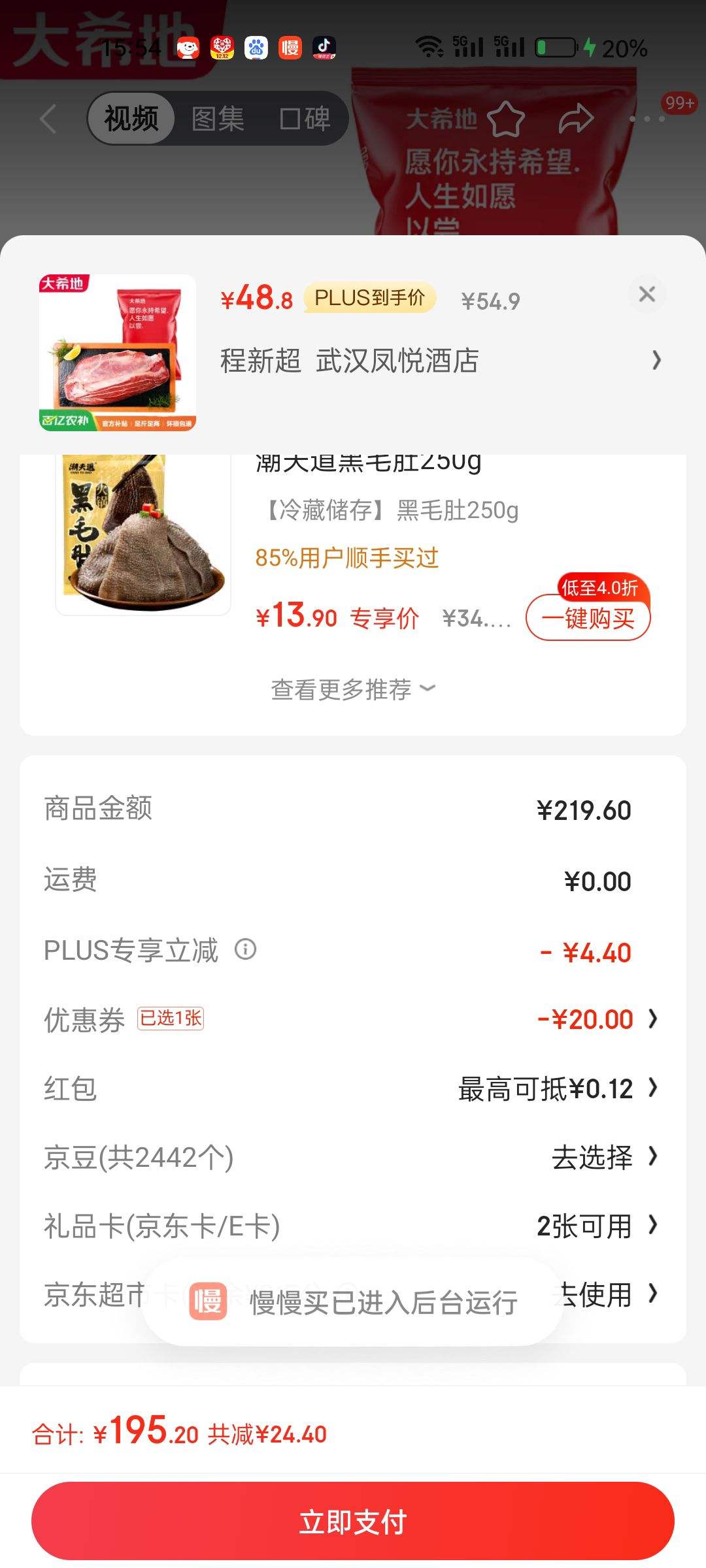Open delivery address 程新超 武汉凤悦酒店
The height and width of the screenshot is (1568, 706).
439,361
